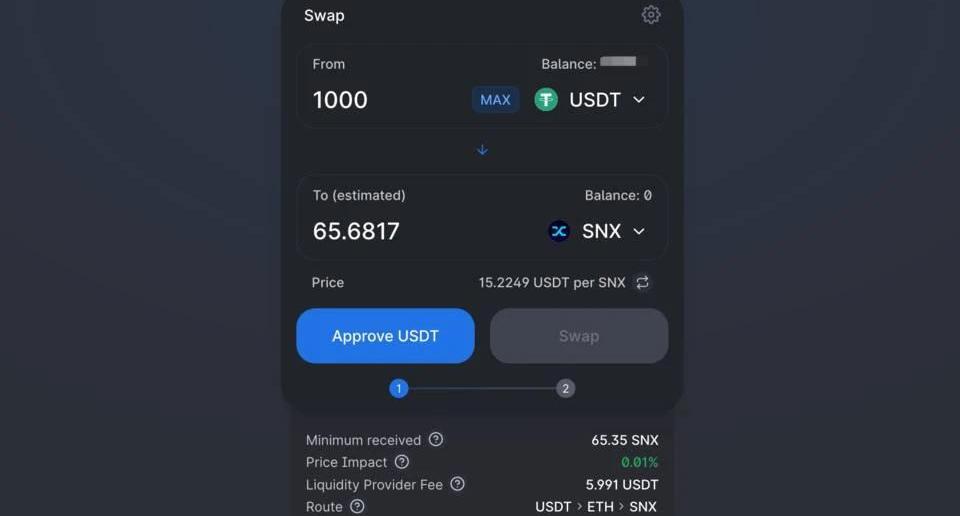This screenshot has width=960, height=516.
Task: Show help for Price Impact
Action: pos(402,462)
